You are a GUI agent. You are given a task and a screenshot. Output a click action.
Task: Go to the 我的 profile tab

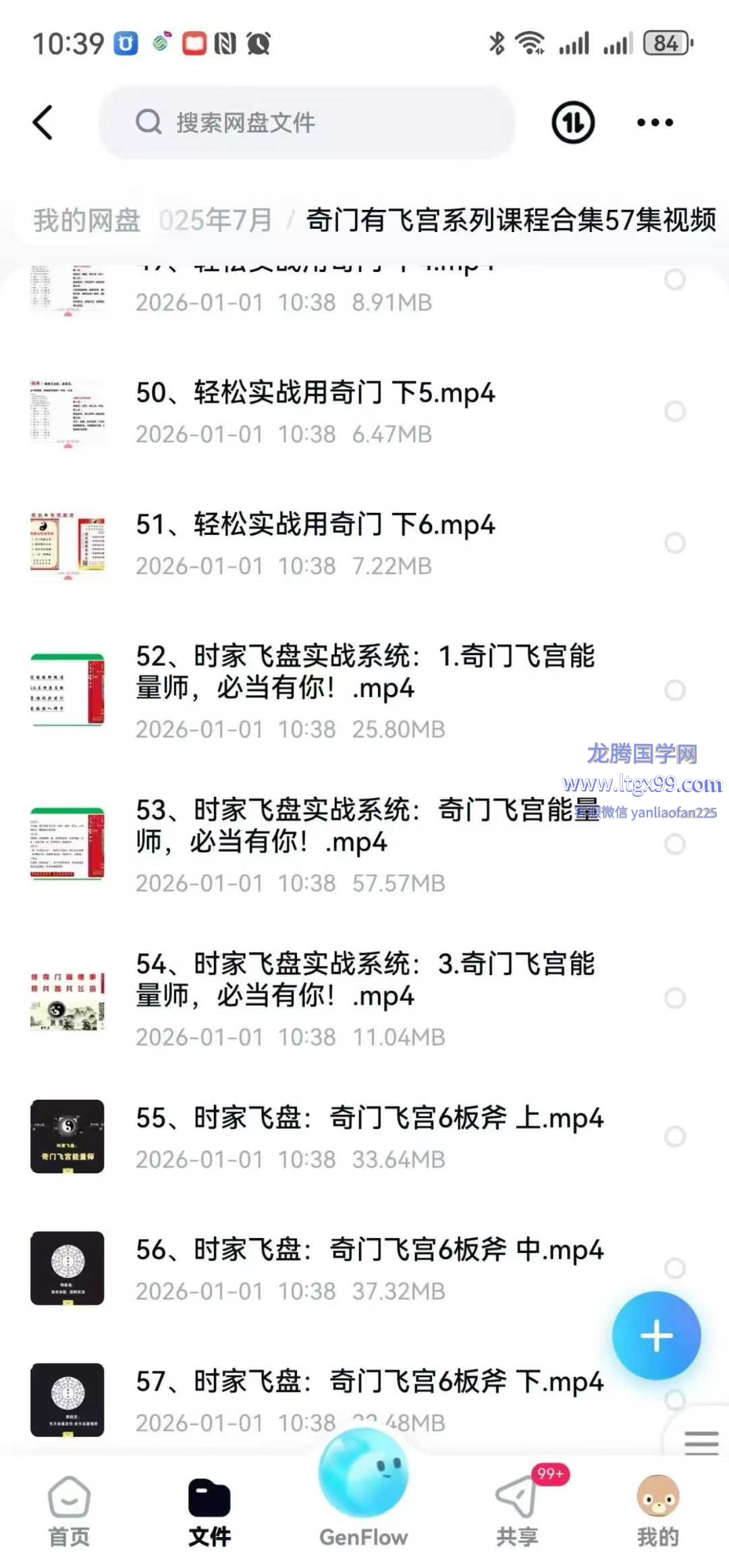pos(657,1511)
